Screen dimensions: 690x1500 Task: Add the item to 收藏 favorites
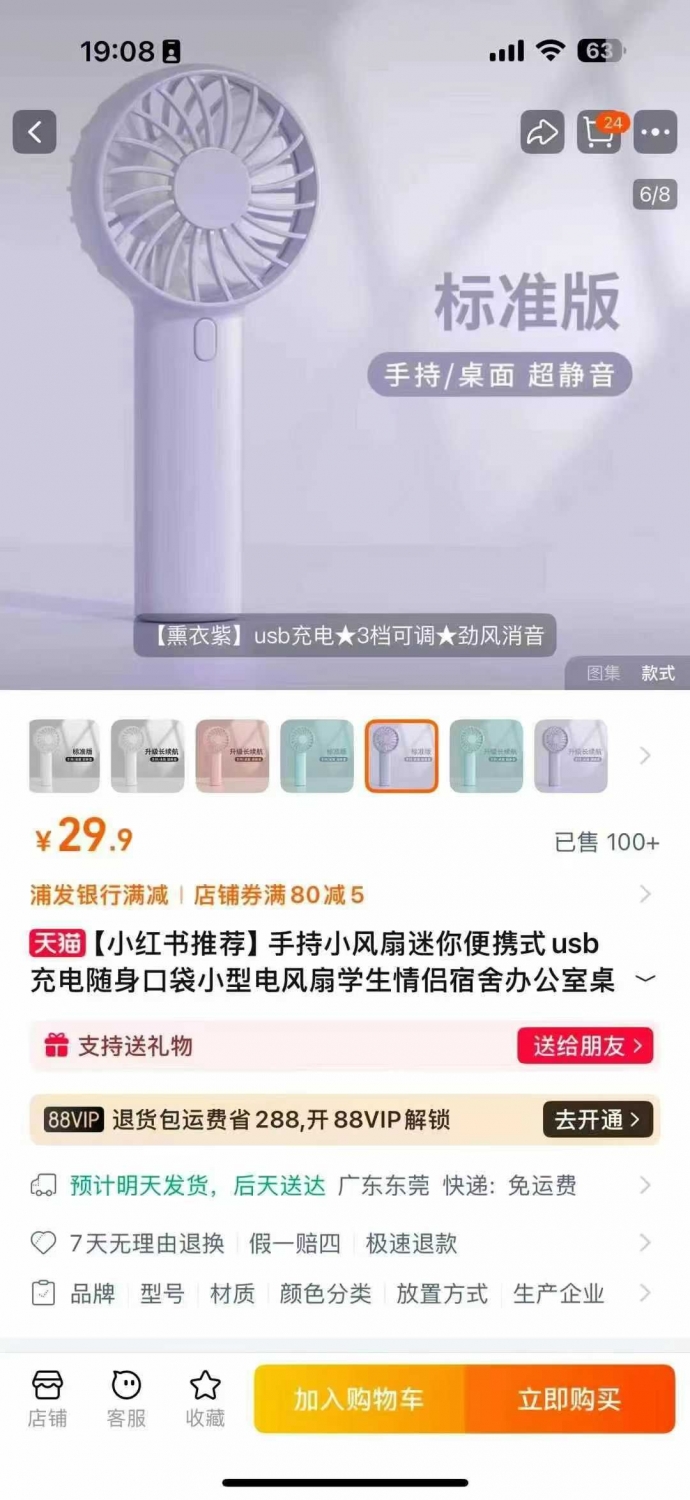coord(205,1398)
